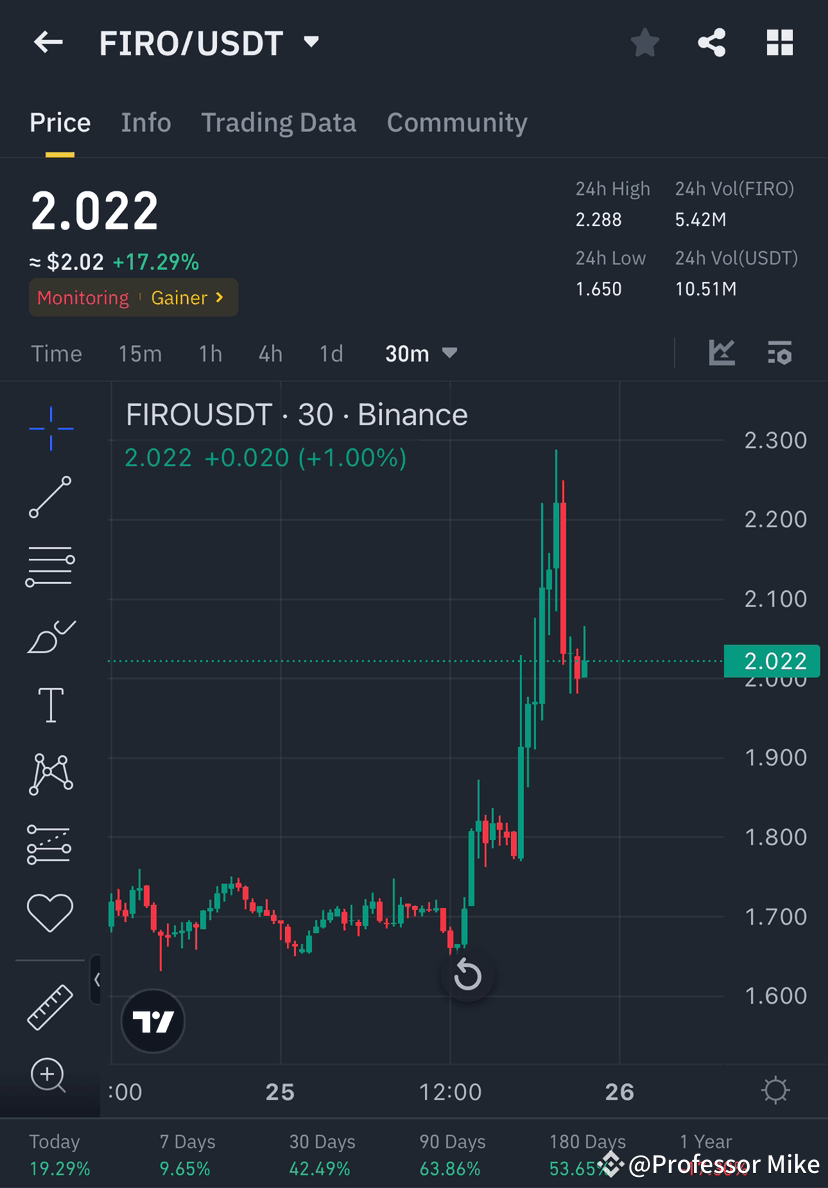
Task: Select the measure ruler tool
Action: [50, 1007]
